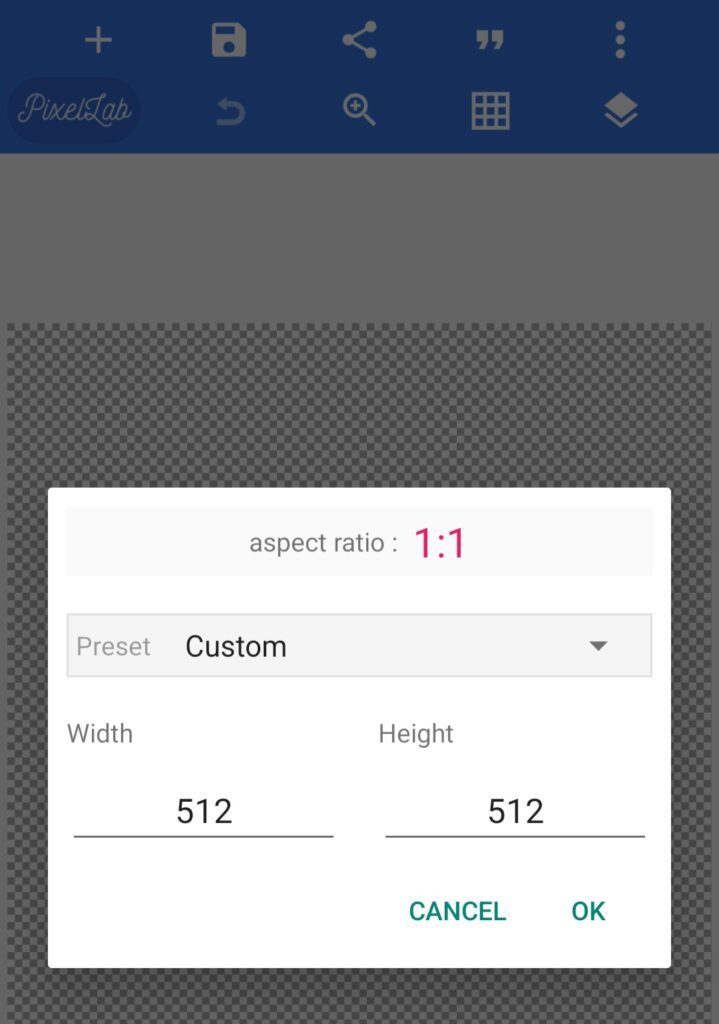Tap the Width input field
This screenshot has width=719, height=1024.
(x=204, y=811)
